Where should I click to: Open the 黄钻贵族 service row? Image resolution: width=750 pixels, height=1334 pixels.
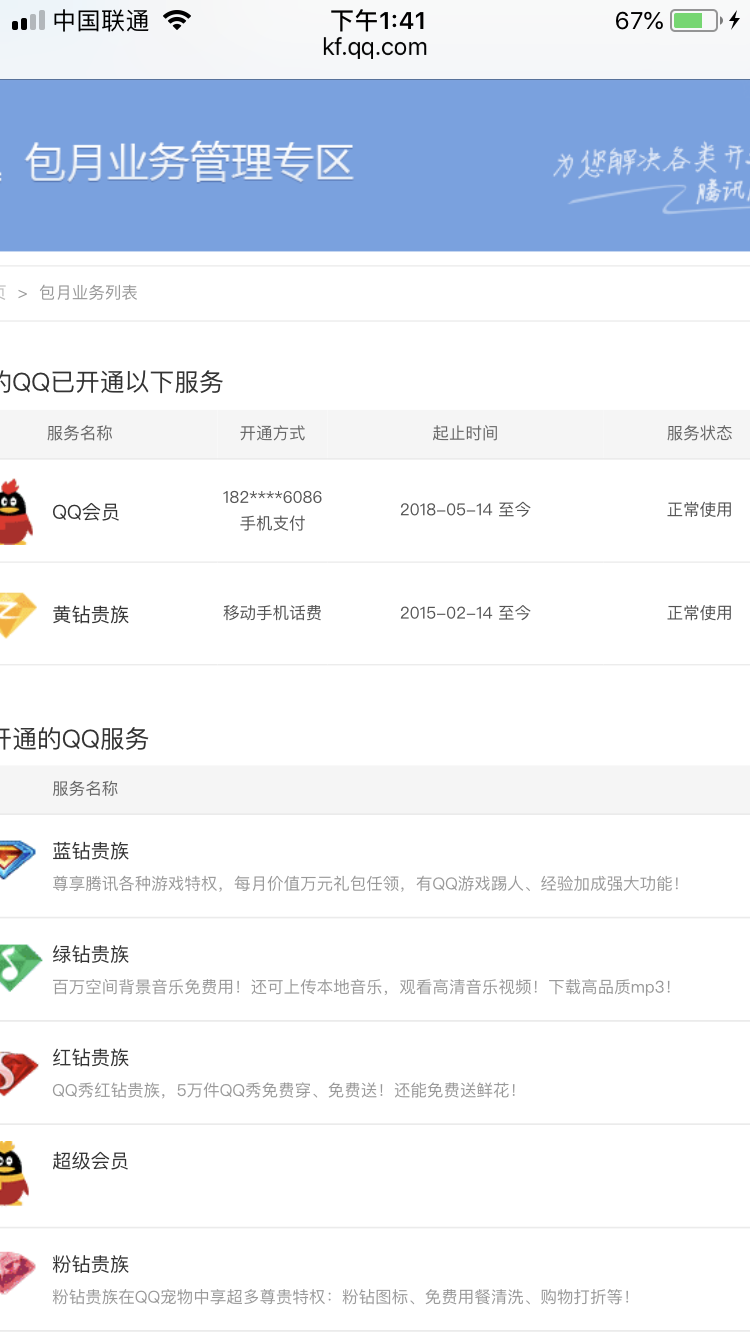375,614
